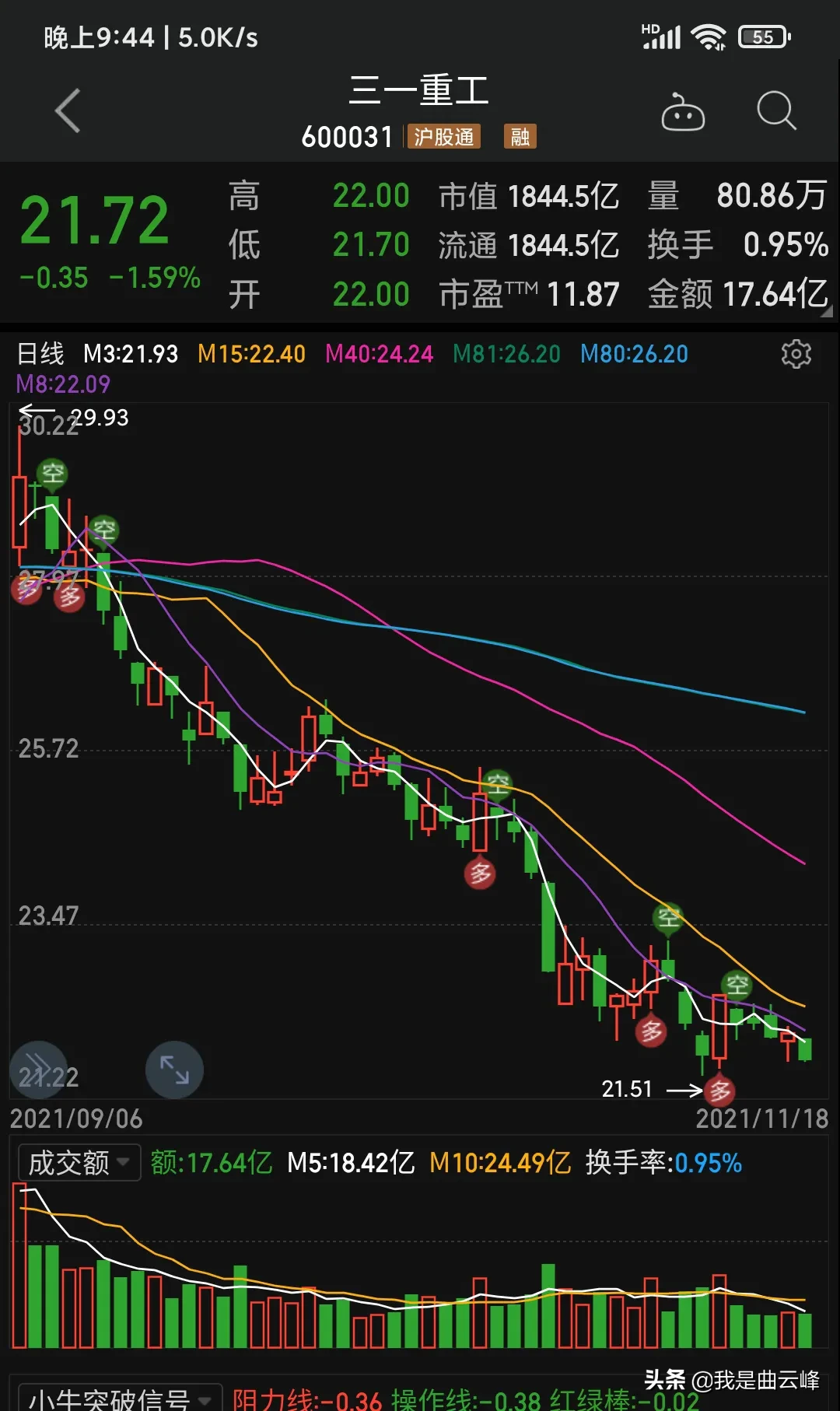Expand the quote details corner arrow
Image resolution: width=840 pixels, height=1411 pixels.
[827, 311]
